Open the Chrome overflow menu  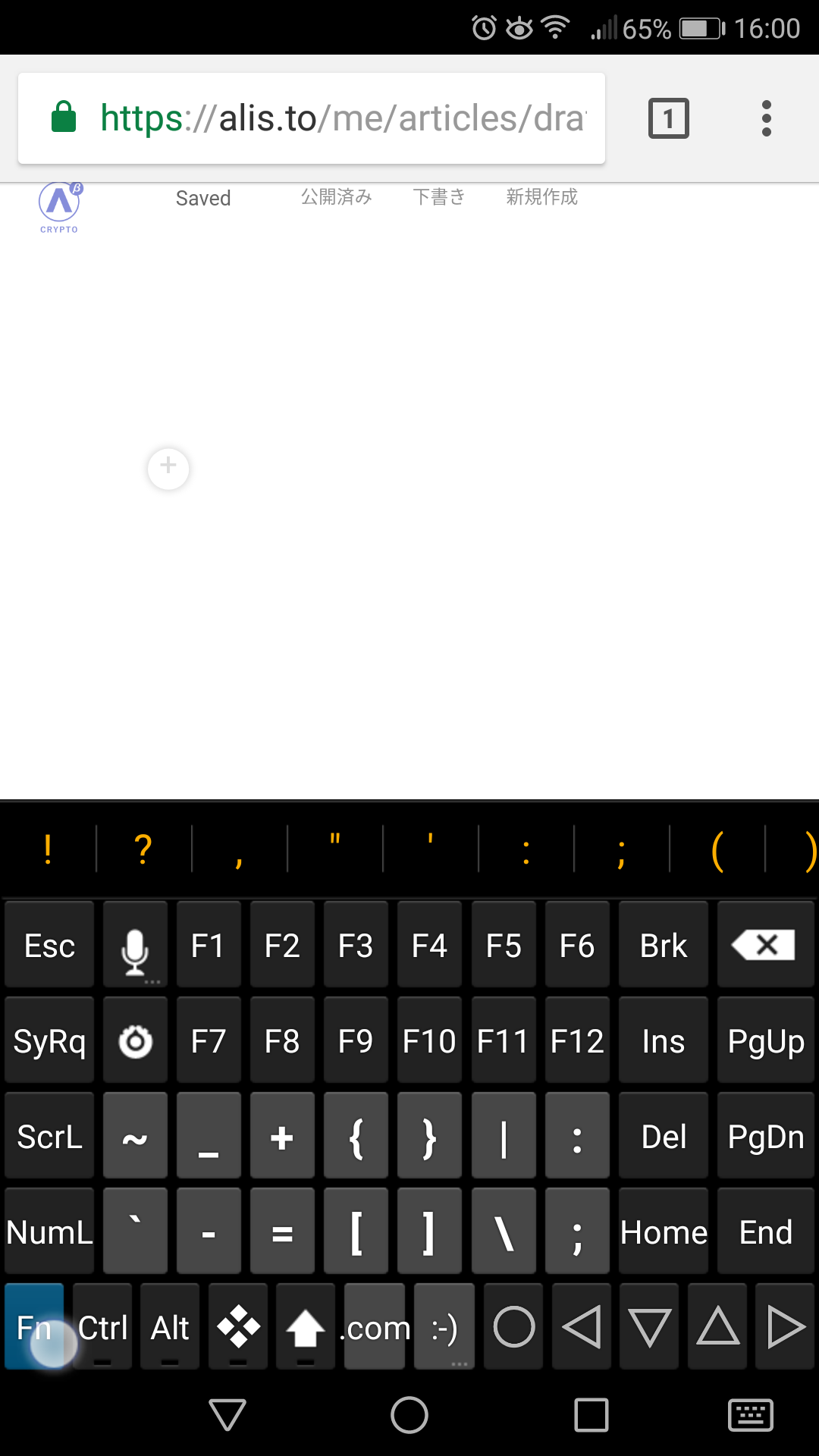(766, 118)
